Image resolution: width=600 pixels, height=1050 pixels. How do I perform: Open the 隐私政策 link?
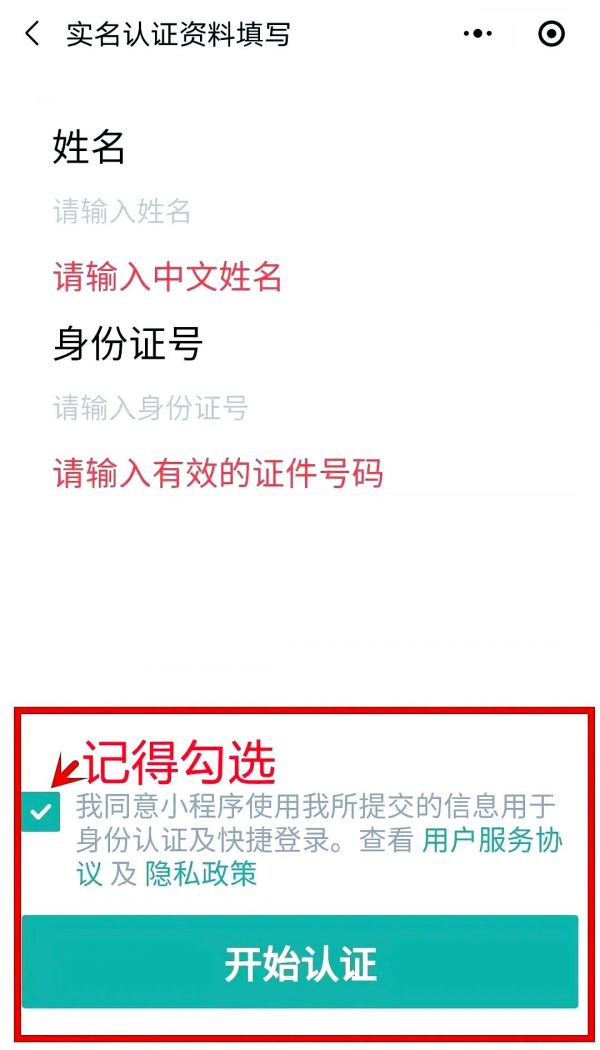tap(201, 874)
